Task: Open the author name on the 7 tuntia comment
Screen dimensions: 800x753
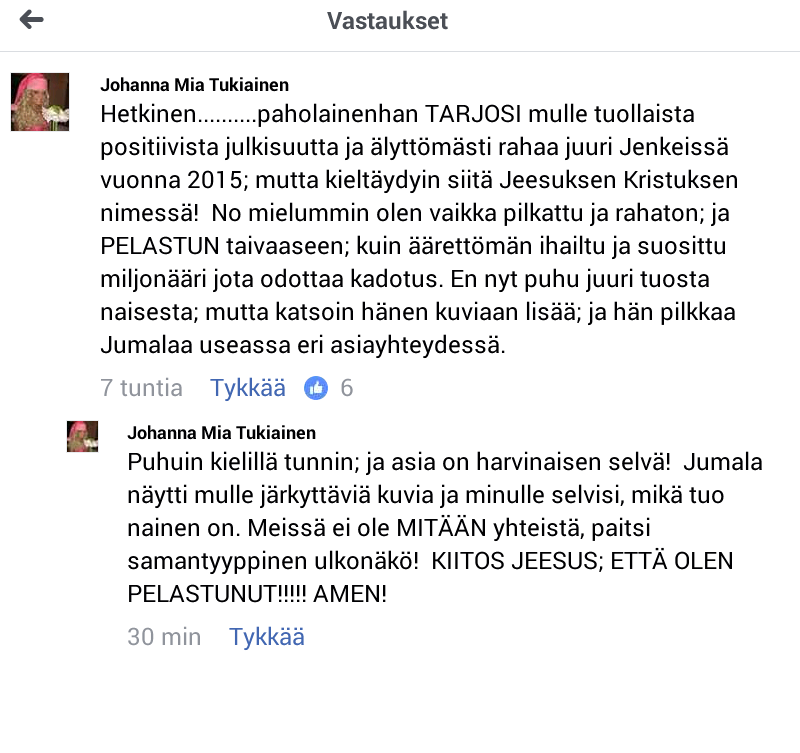Action: 194,85
